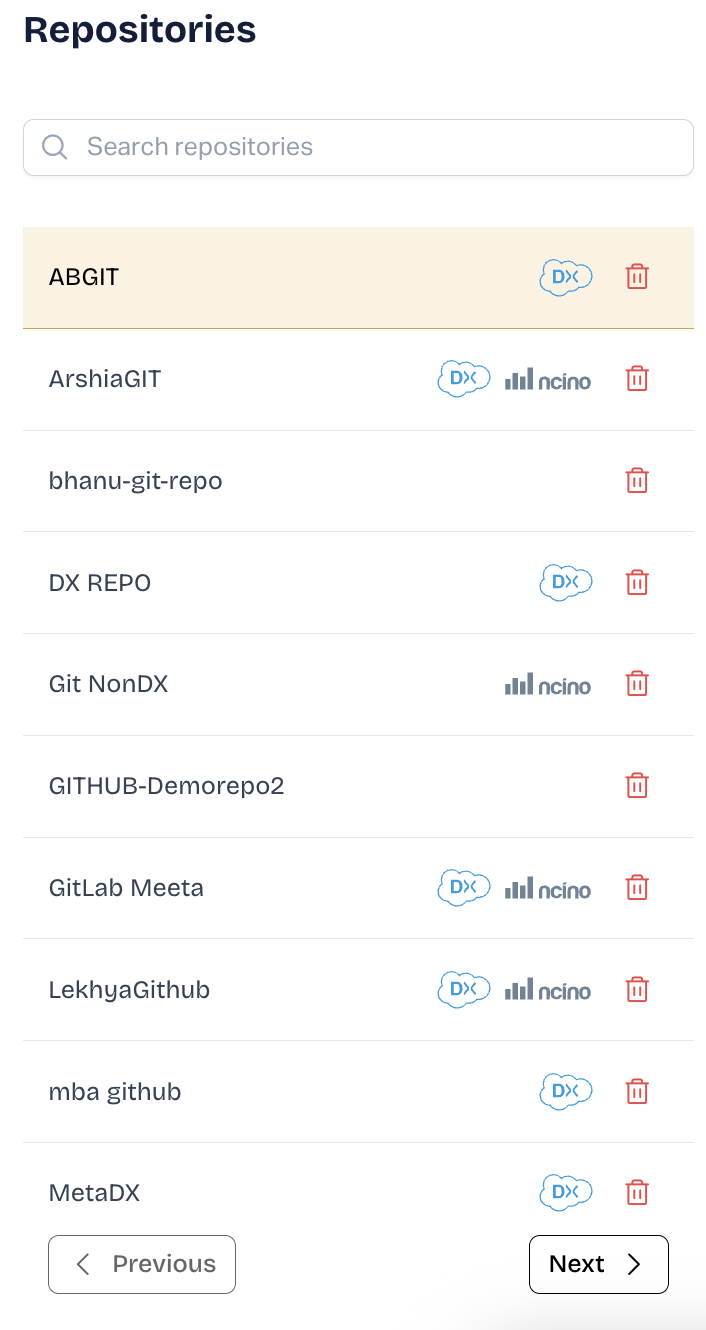Go back to the Previous page
Screen dimensions: 706x1330
point(142,1264)
